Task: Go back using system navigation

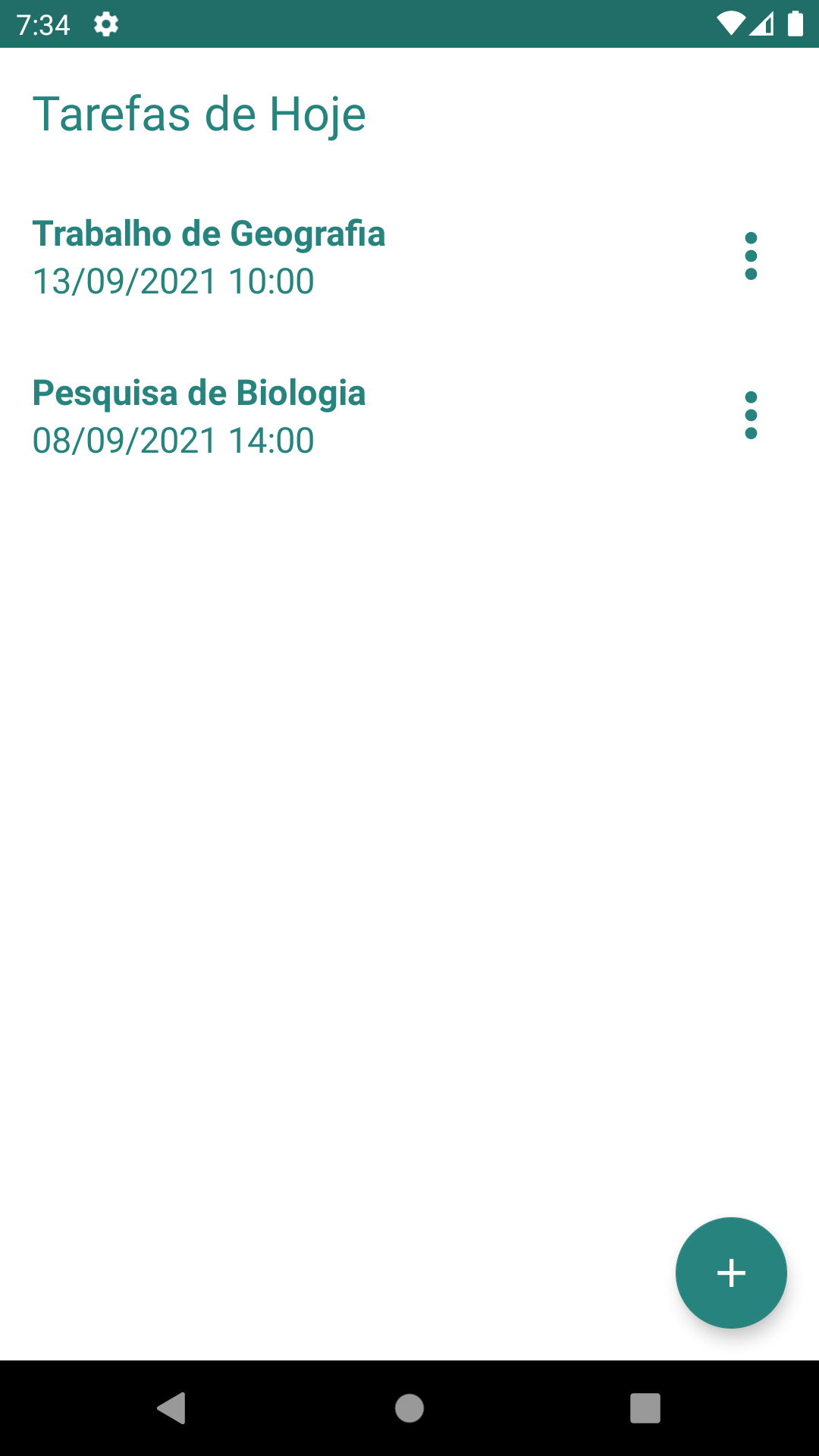Action: coord(172,1408)
